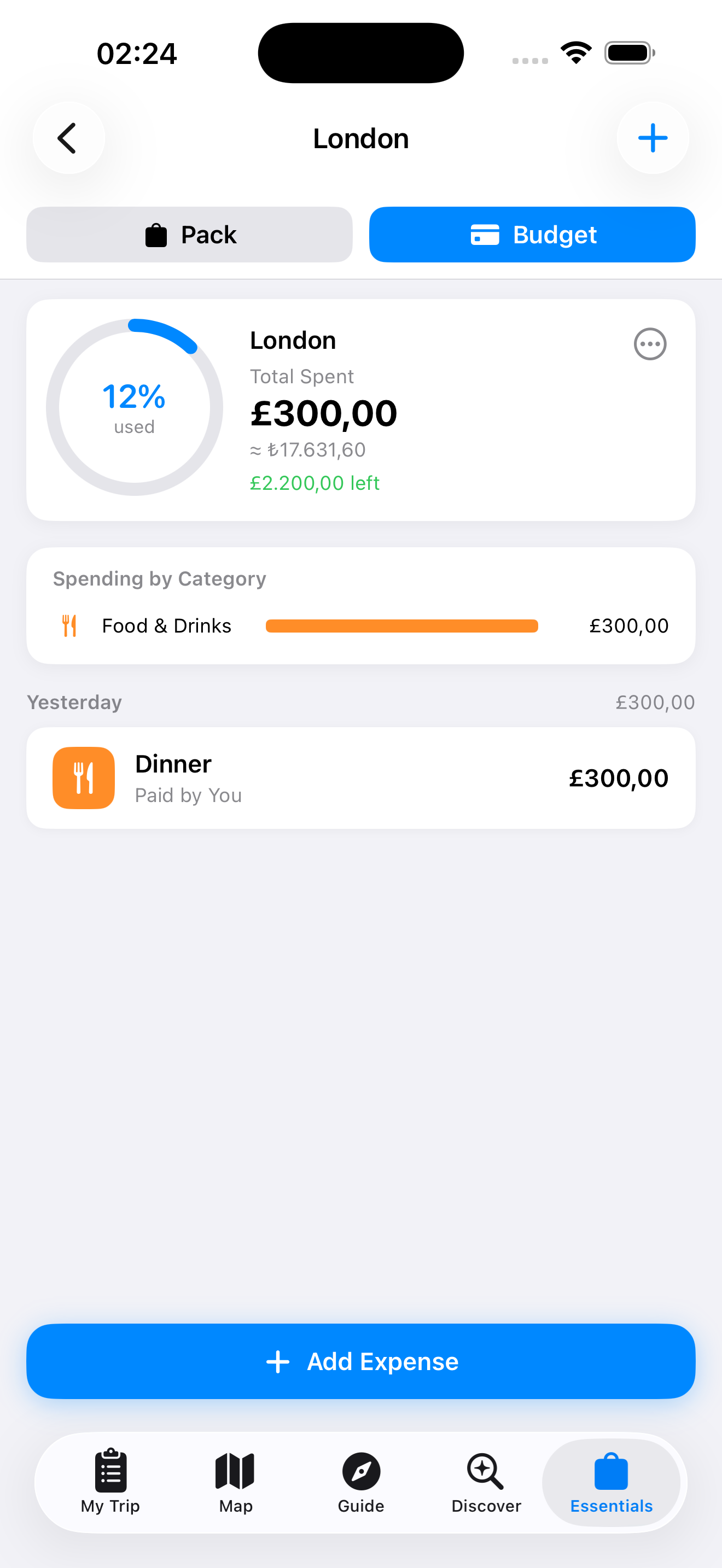Tap the Food & Drinks category icon
Screen dimensions: 722x1568
coord(69,625)
